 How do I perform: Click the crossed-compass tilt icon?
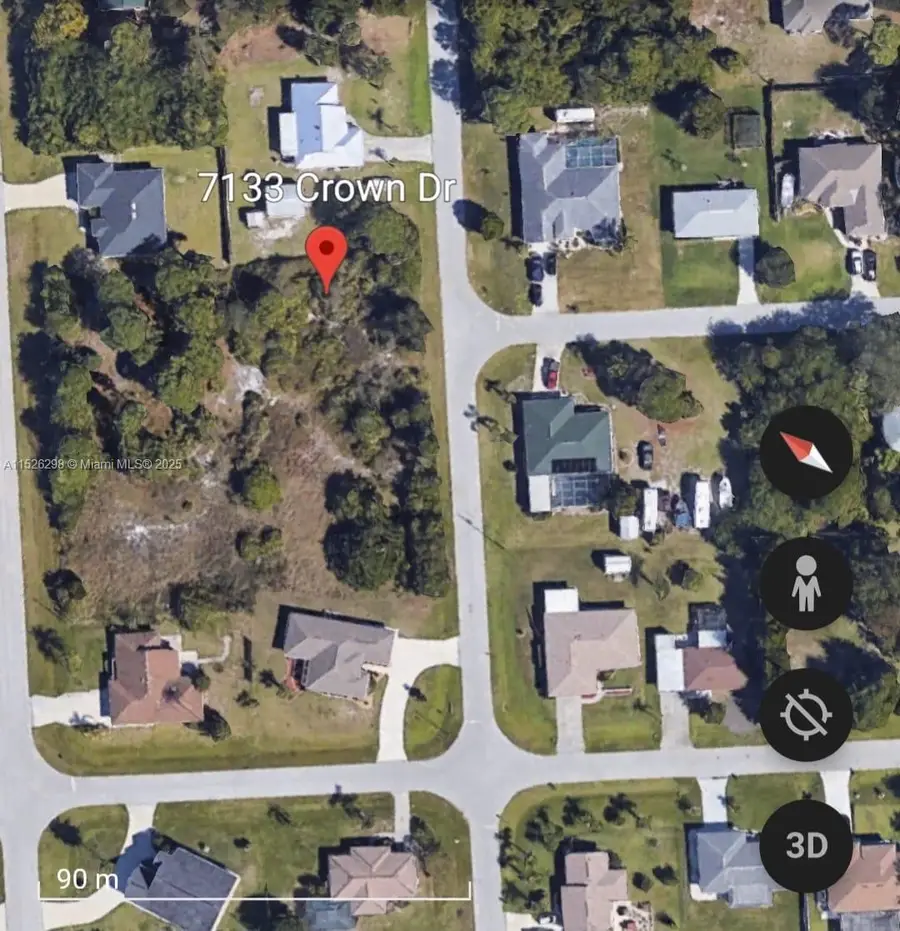click(x=806, y=714)
